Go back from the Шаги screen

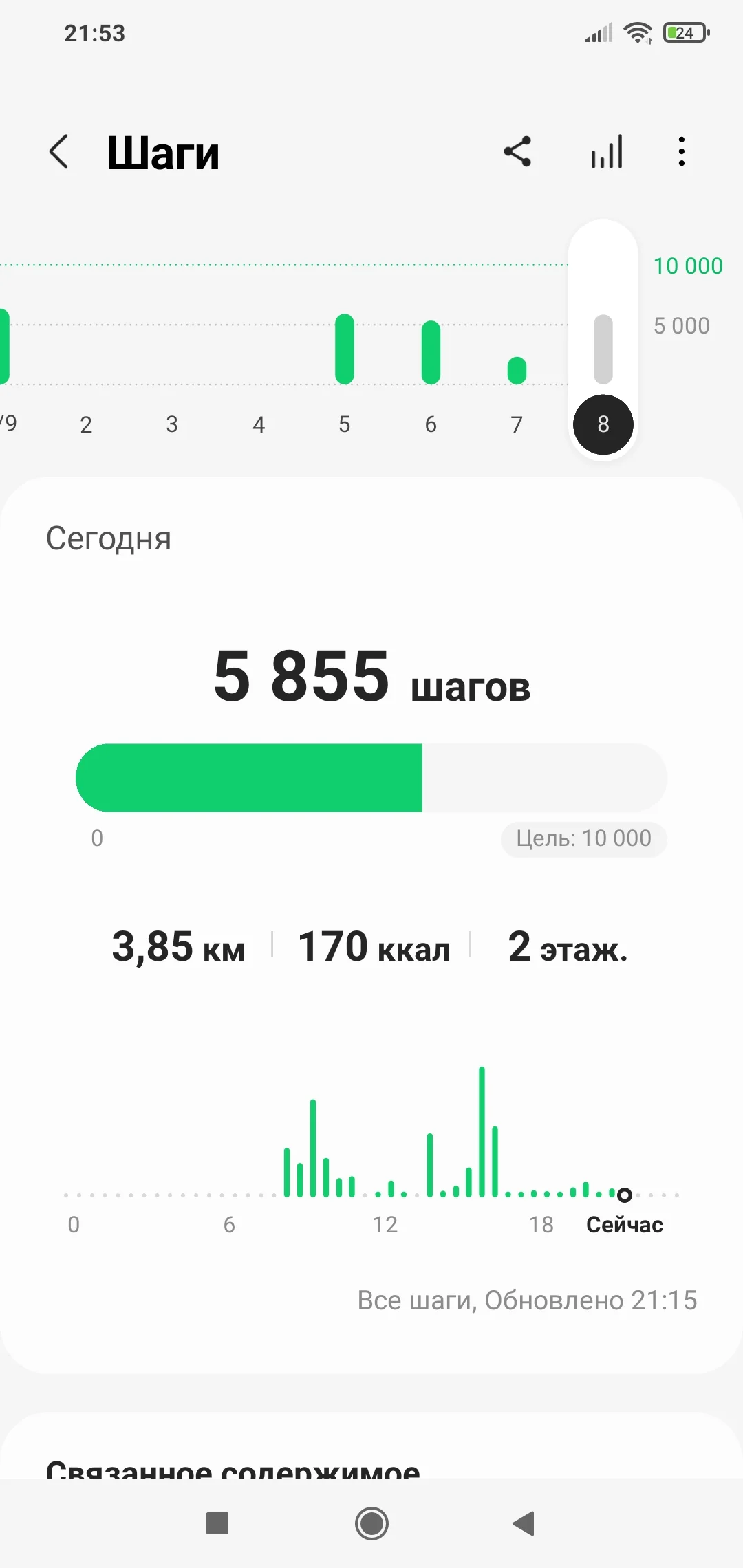(59, 152)
